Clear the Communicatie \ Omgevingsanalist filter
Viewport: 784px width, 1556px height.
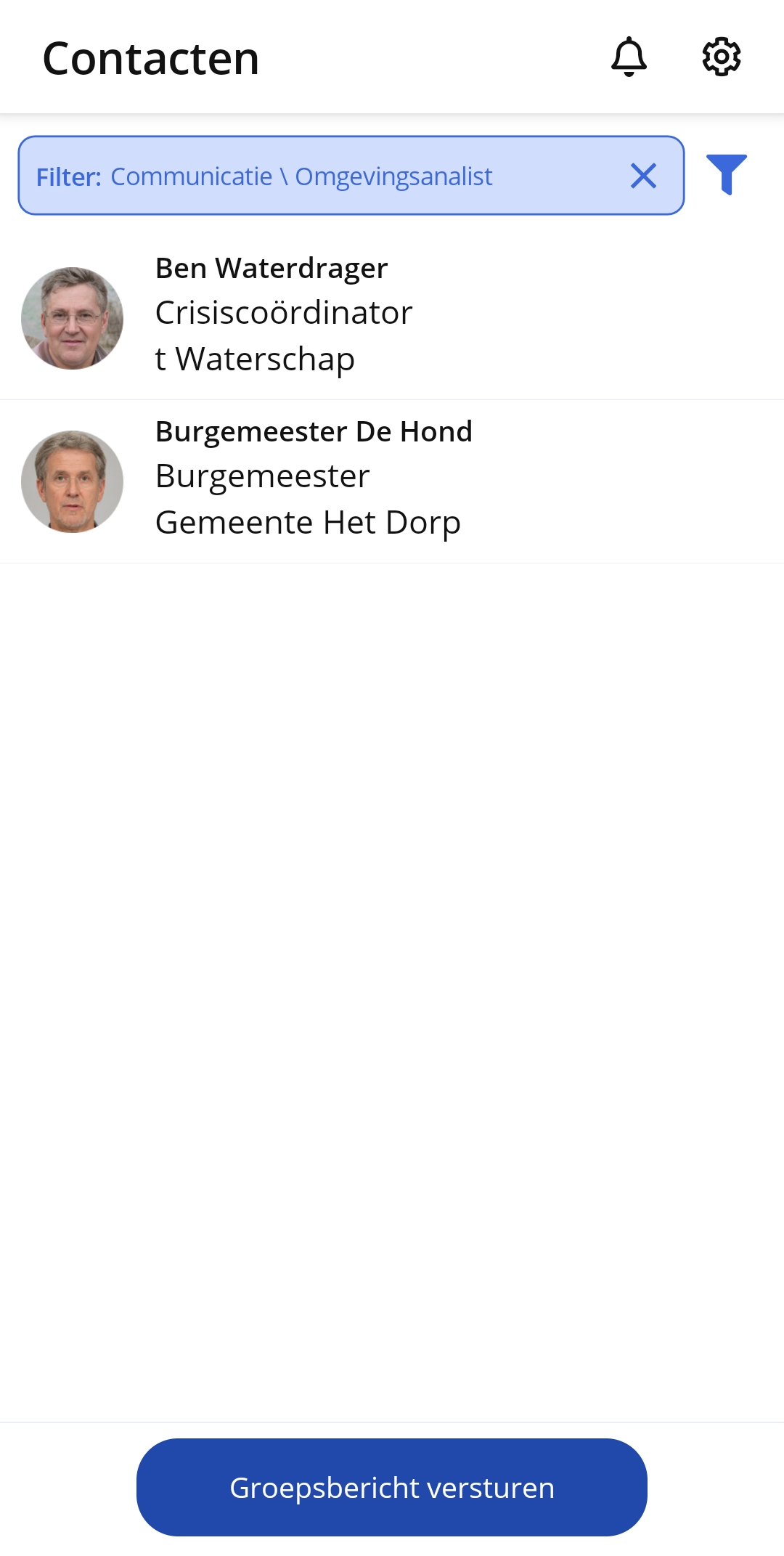(643, 176)
